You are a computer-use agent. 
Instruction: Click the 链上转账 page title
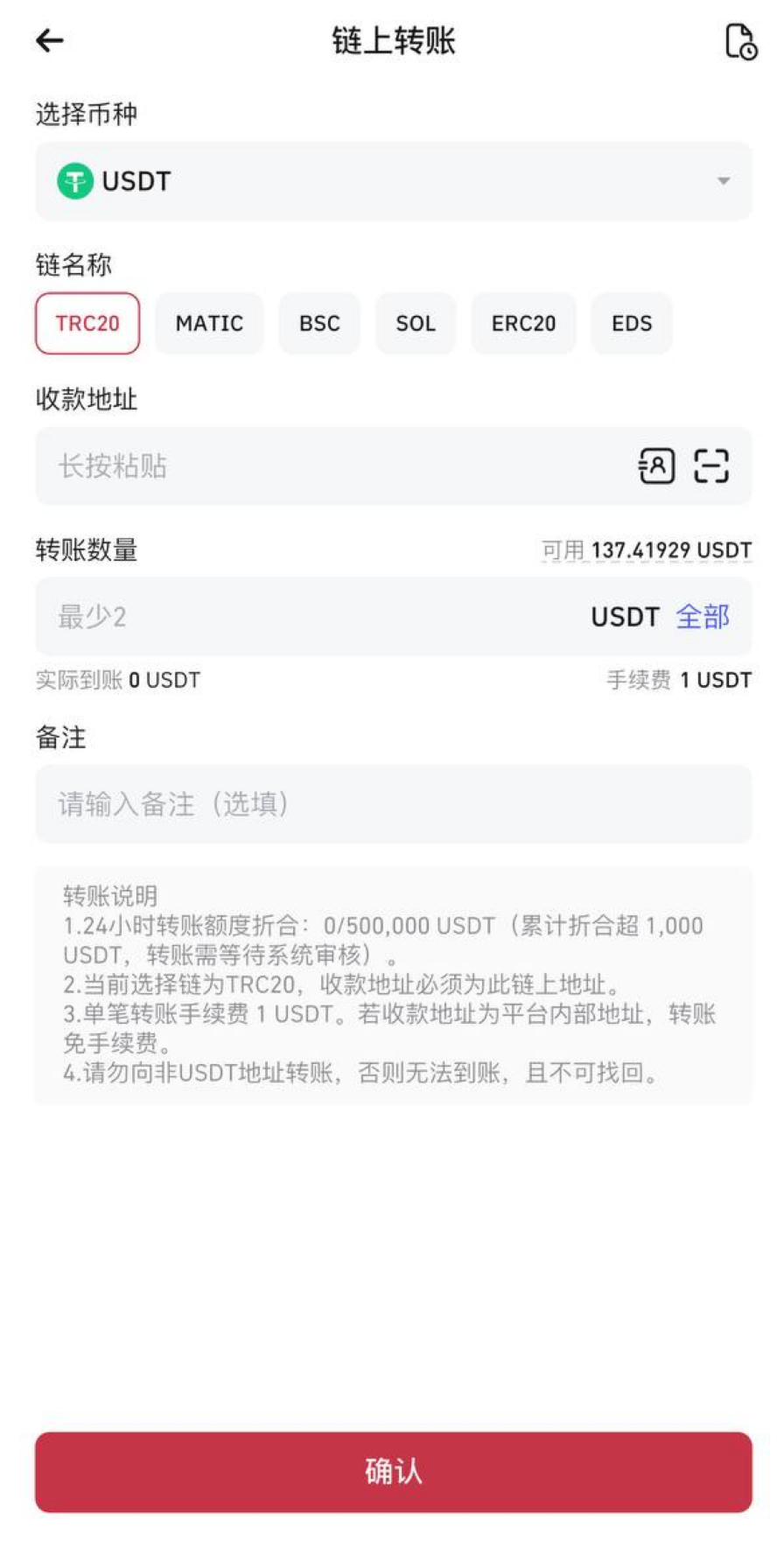(x=392, y=40)
